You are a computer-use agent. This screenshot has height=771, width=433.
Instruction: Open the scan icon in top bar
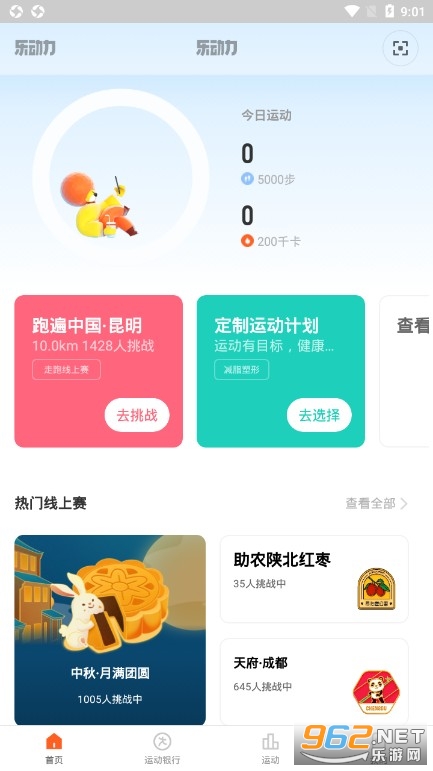[x=400, y=48]
